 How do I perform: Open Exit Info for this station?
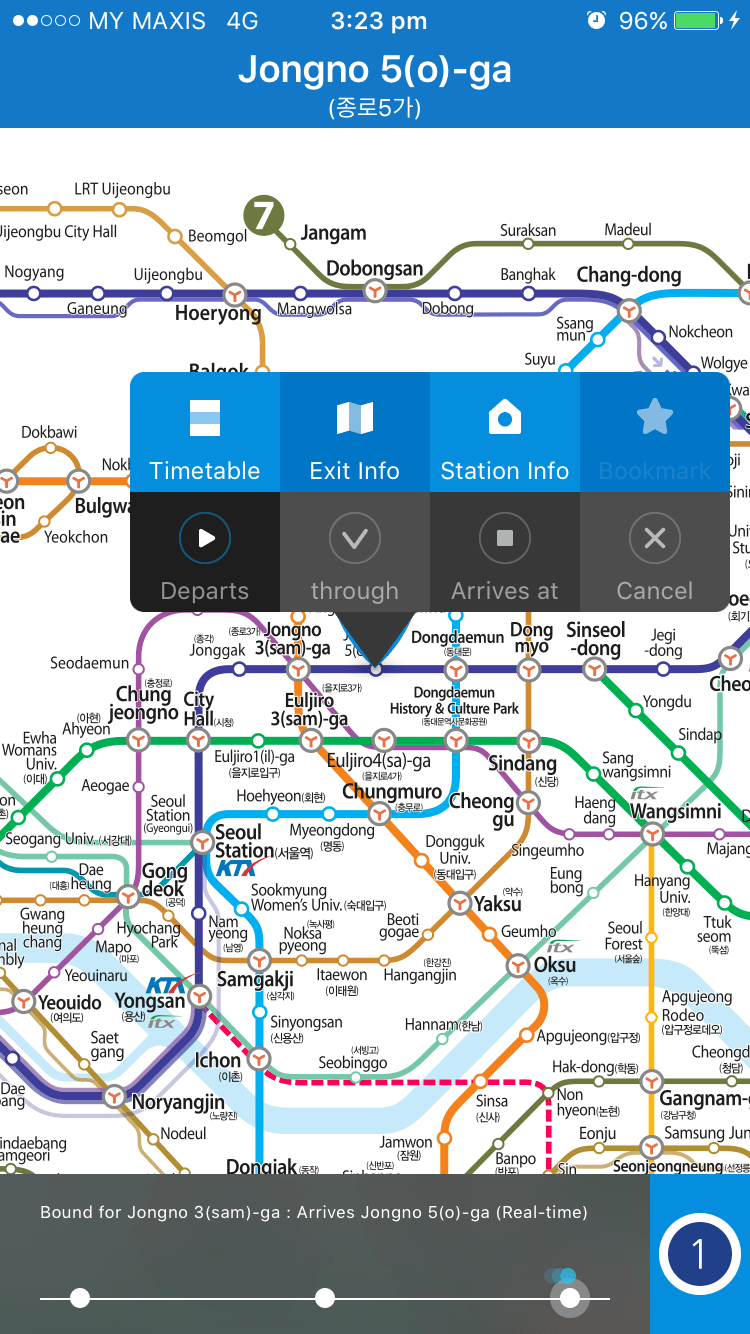[355, 432]
